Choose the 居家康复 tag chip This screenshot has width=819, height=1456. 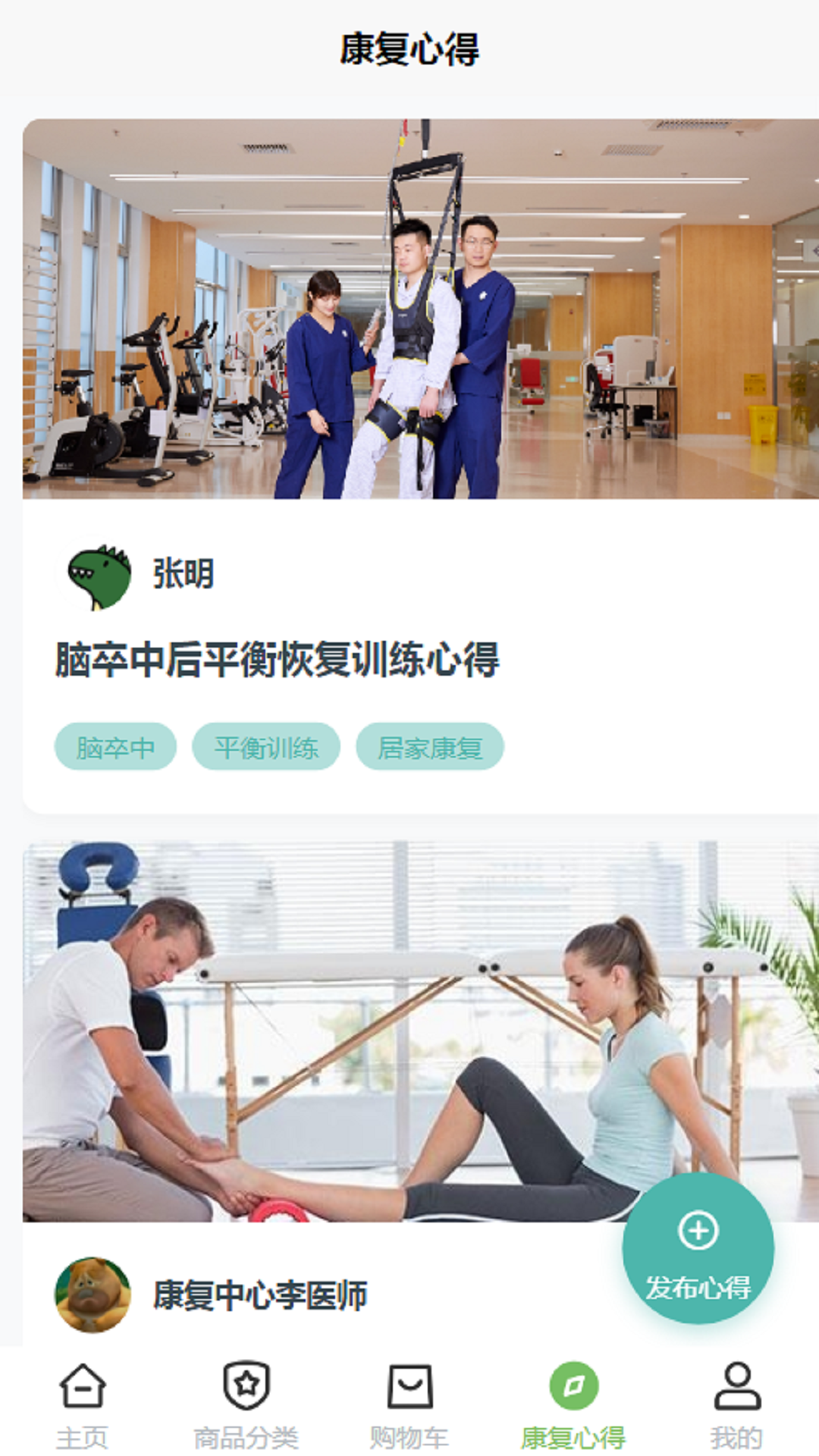pyautogui.click(x=429, y=747)
